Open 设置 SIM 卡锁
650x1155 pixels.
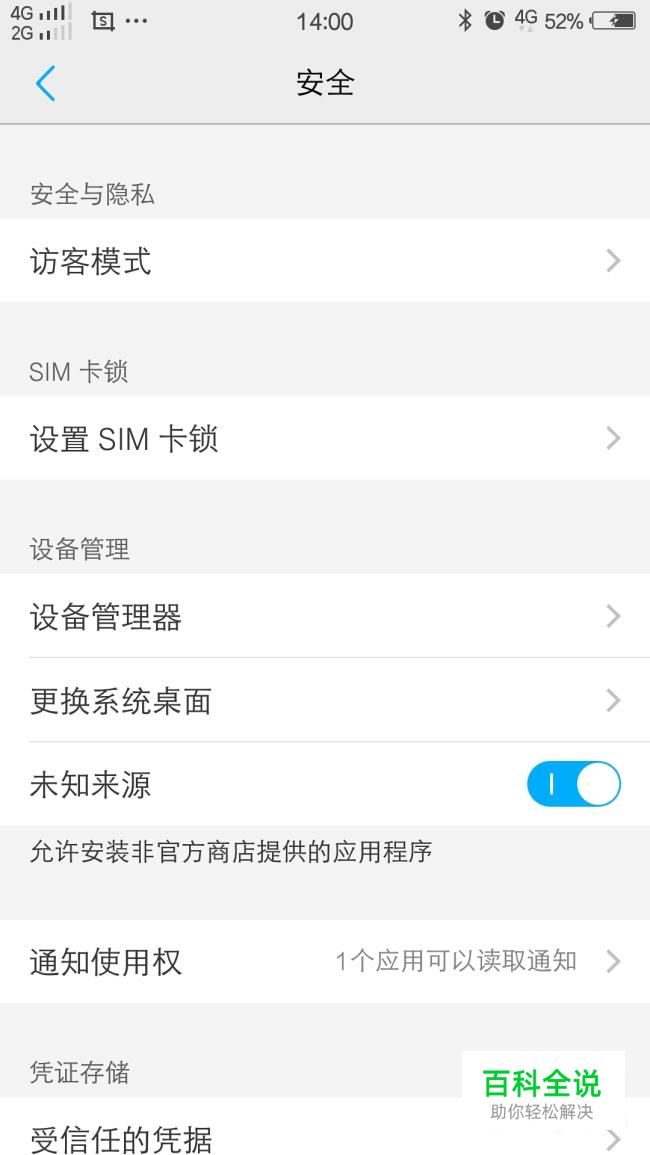(325, 438)
